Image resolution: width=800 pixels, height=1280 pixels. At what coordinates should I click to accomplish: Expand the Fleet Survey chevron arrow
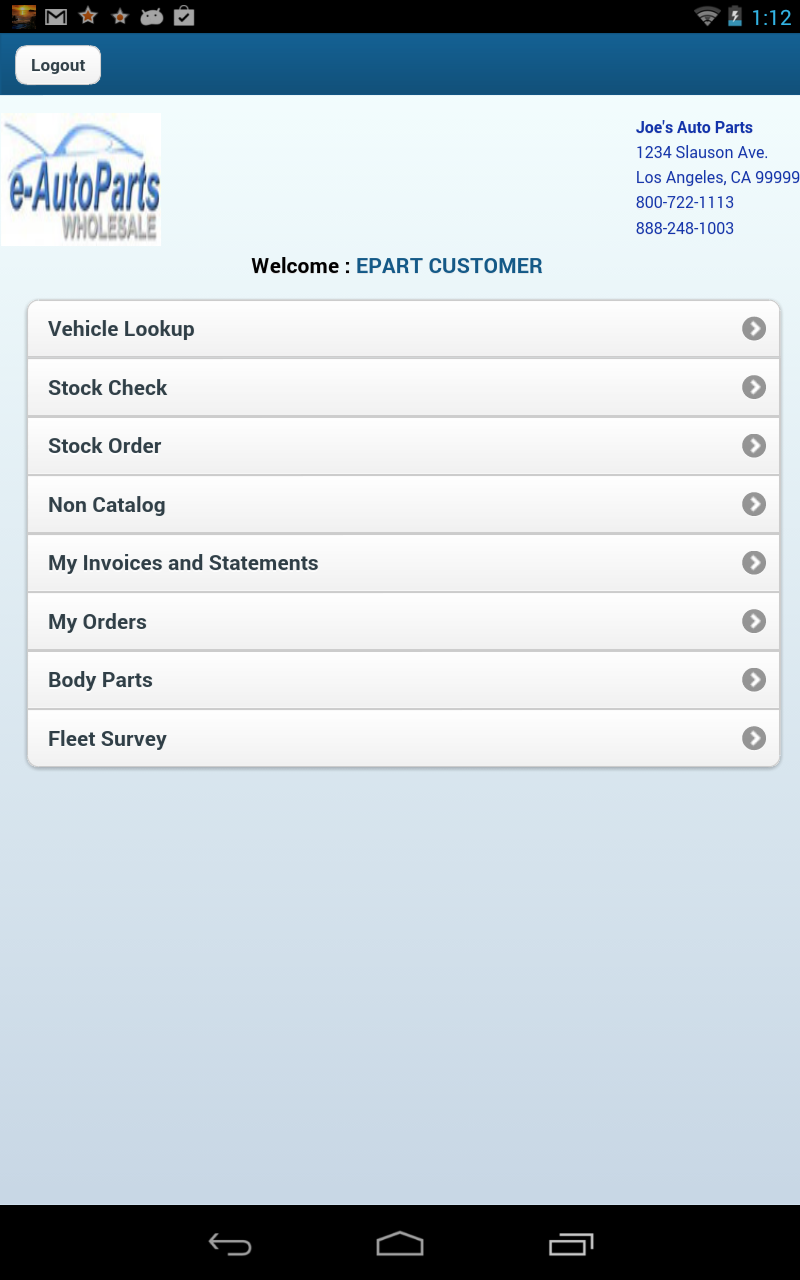pos(754,738)
